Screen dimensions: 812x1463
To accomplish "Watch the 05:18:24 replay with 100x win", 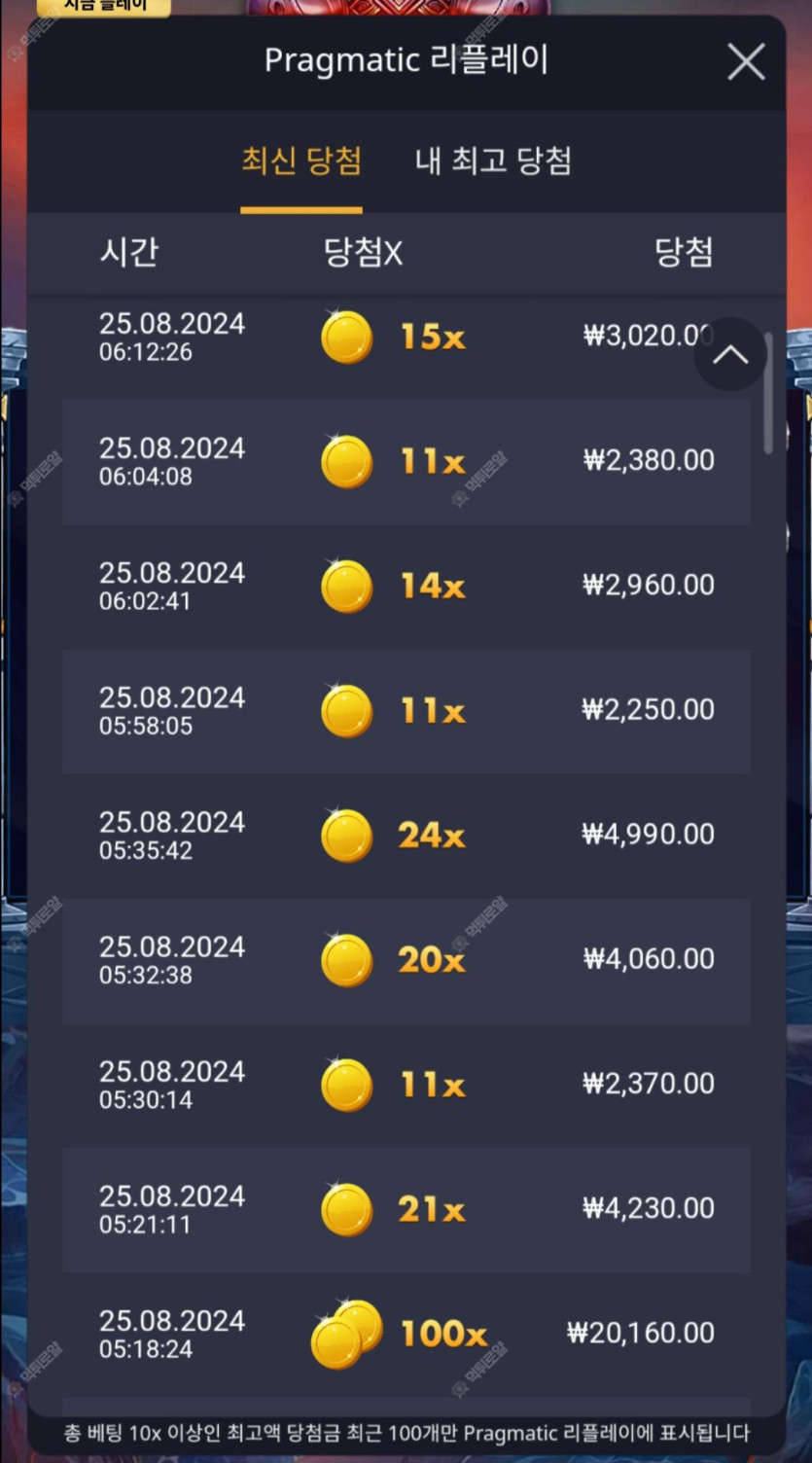I will pyautogui.click(x=406, y=1334).
